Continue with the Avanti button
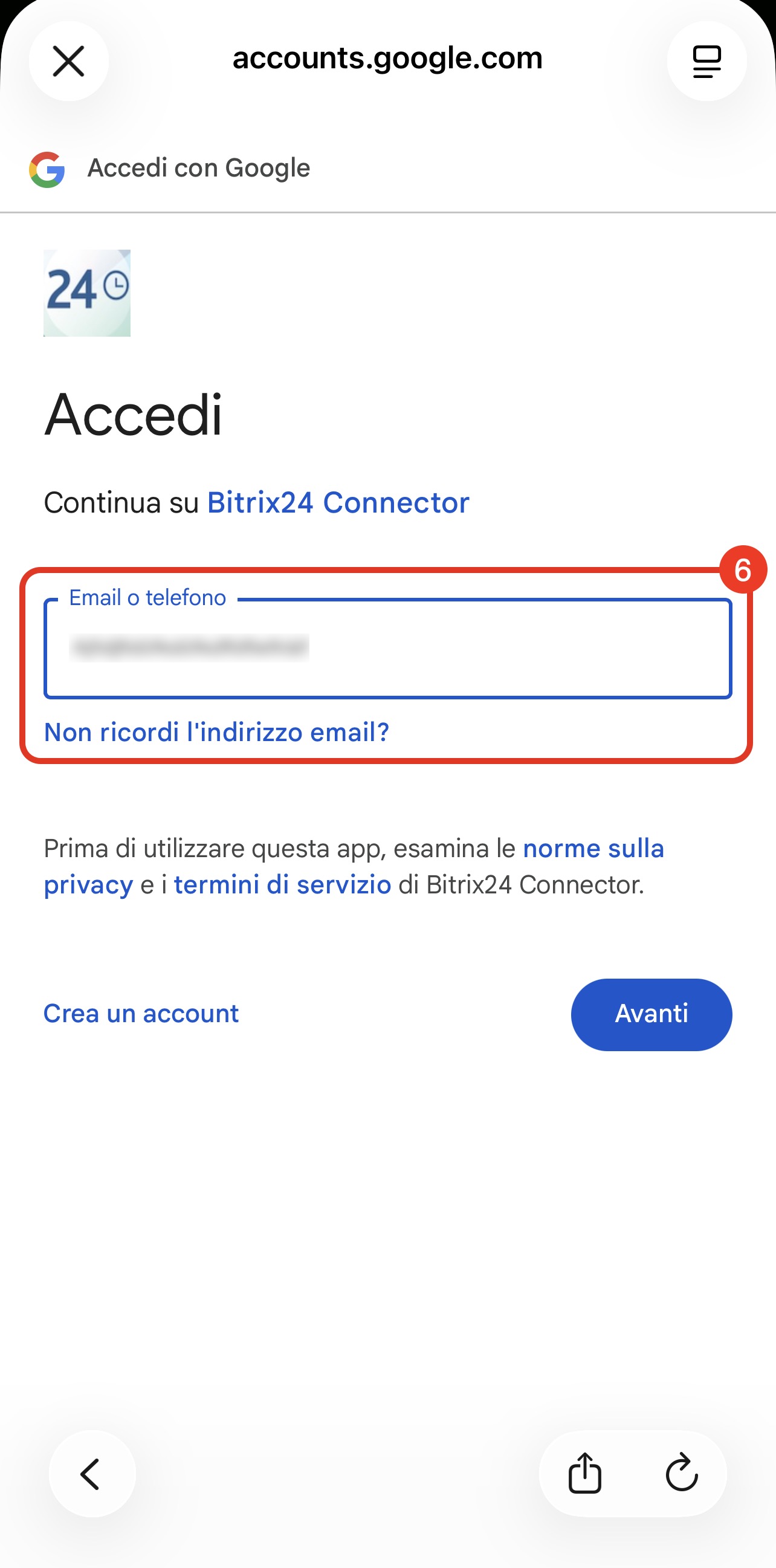The width and height of the screenshot is (776, 1568). point(651,1014)
